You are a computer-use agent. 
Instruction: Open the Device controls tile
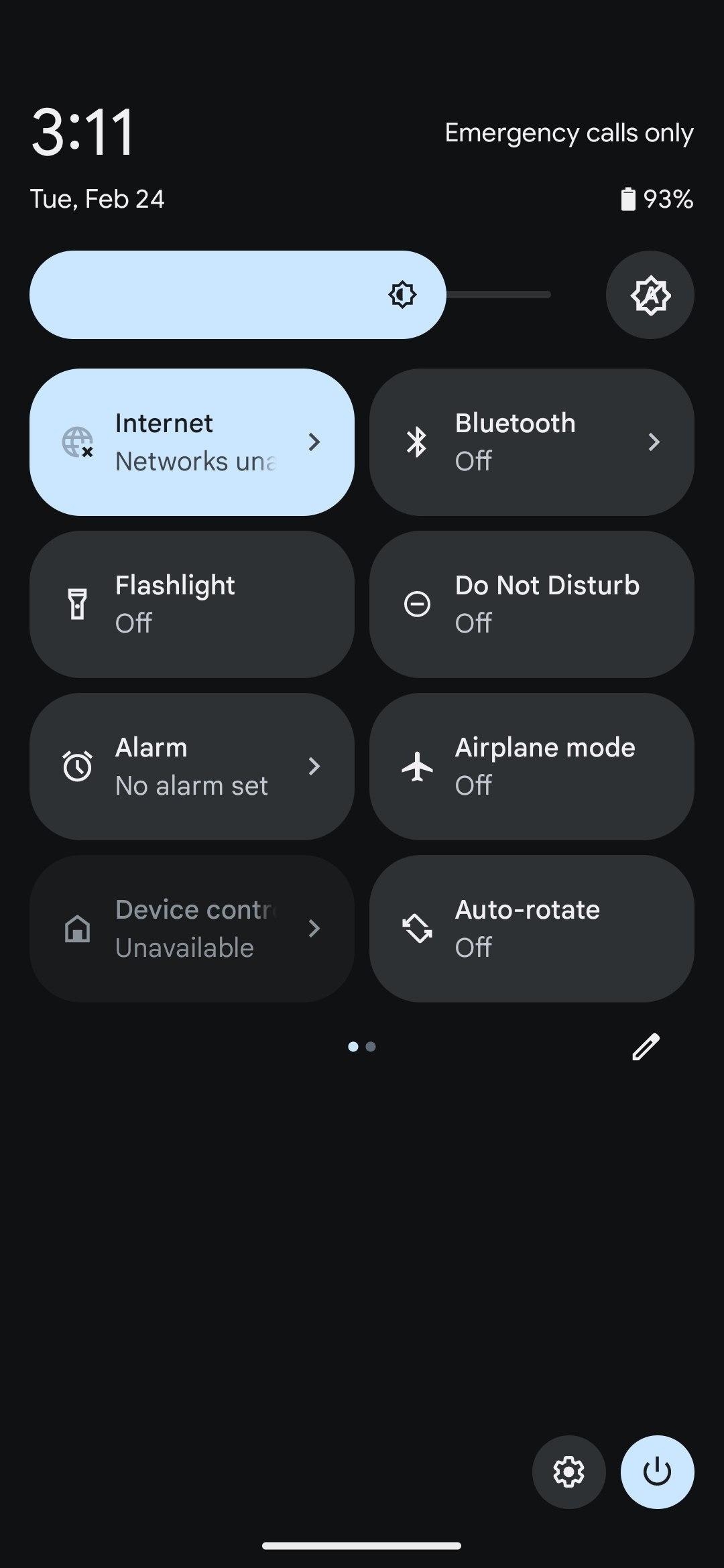[x=192, y=929]
